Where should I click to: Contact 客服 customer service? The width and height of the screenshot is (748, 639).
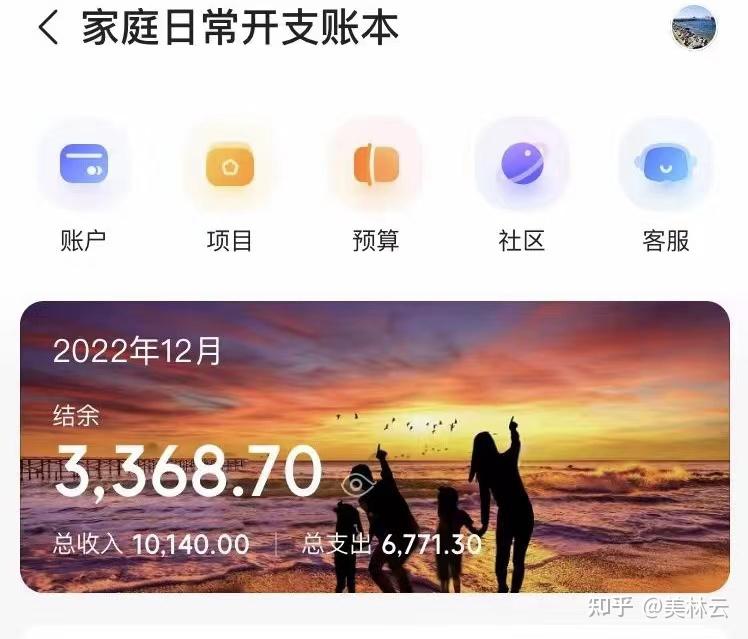click(x=666, y=164)
